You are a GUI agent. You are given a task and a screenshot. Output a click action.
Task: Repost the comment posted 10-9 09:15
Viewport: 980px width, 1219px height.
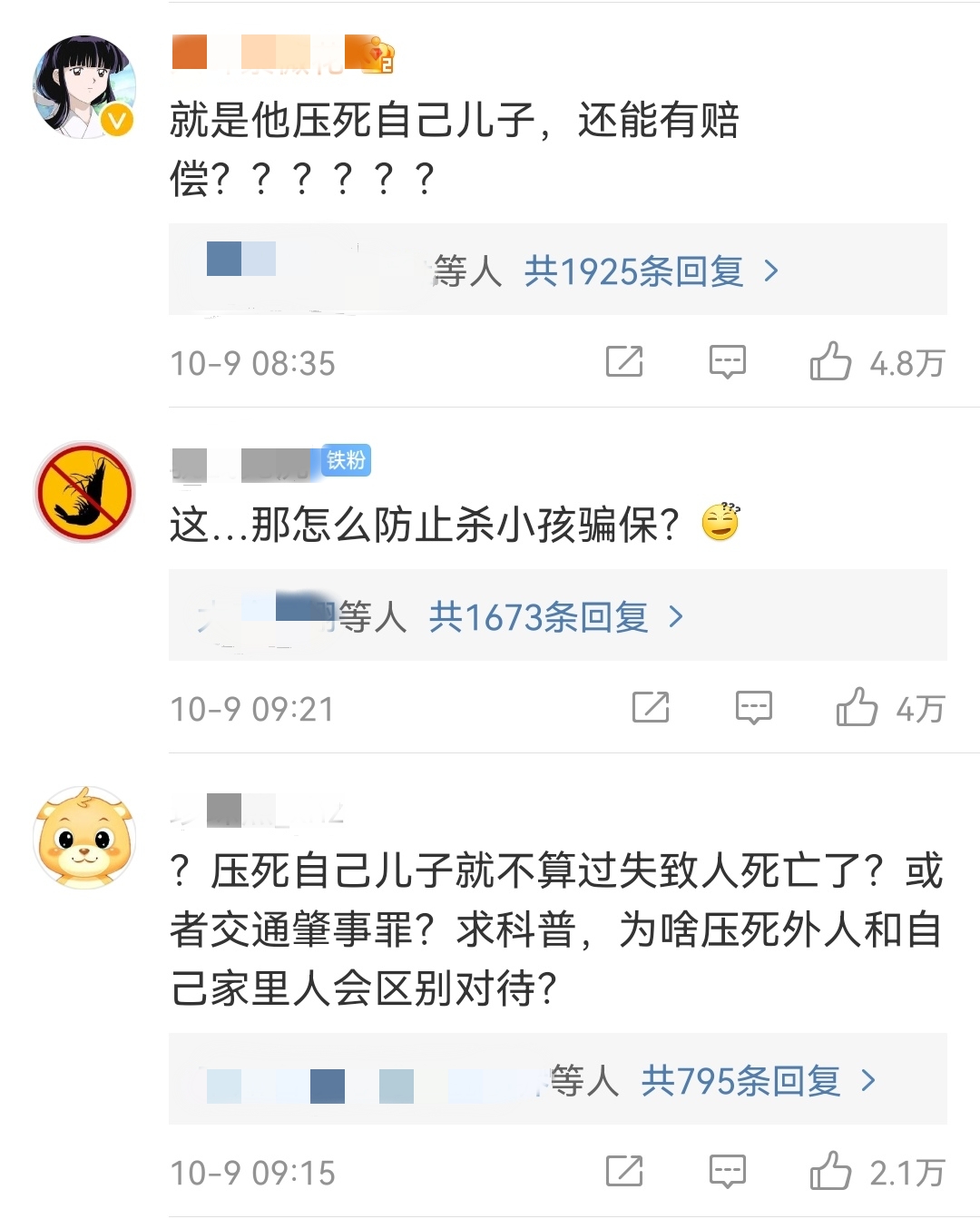[x=624, y=1172]
